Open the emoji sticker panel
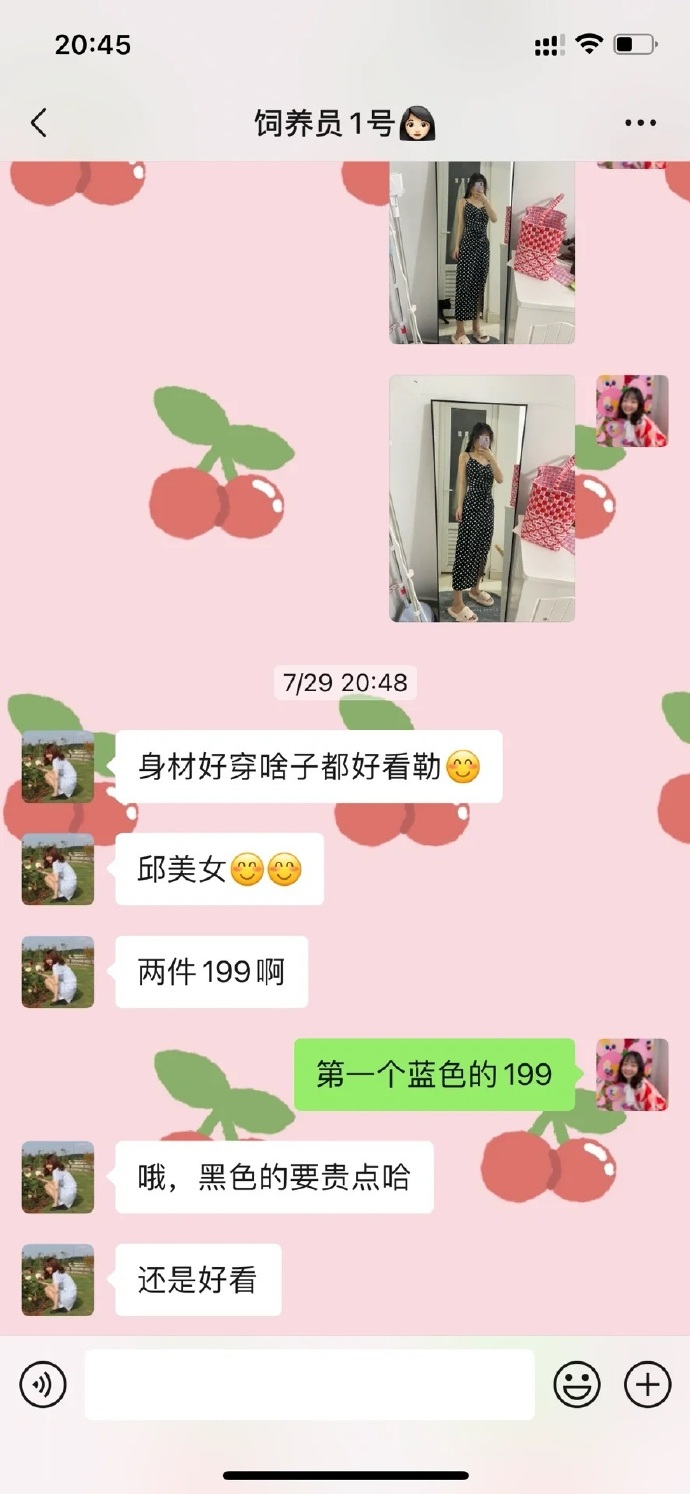690x1494 pixels. pos(577,1385)
